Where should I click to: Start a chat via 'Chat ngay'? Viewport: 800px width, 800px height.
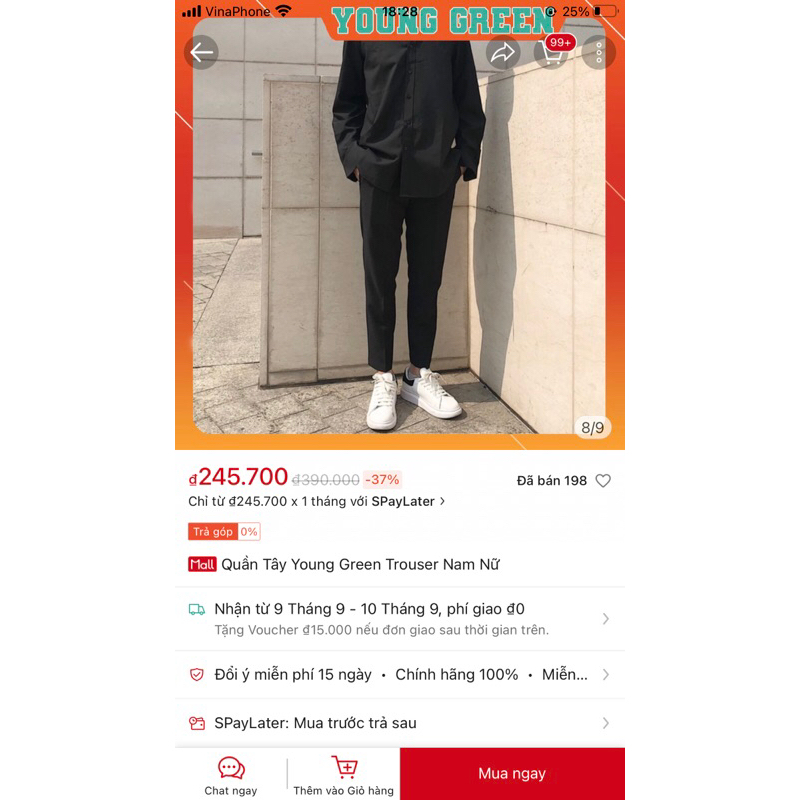(x=231, y=775)
